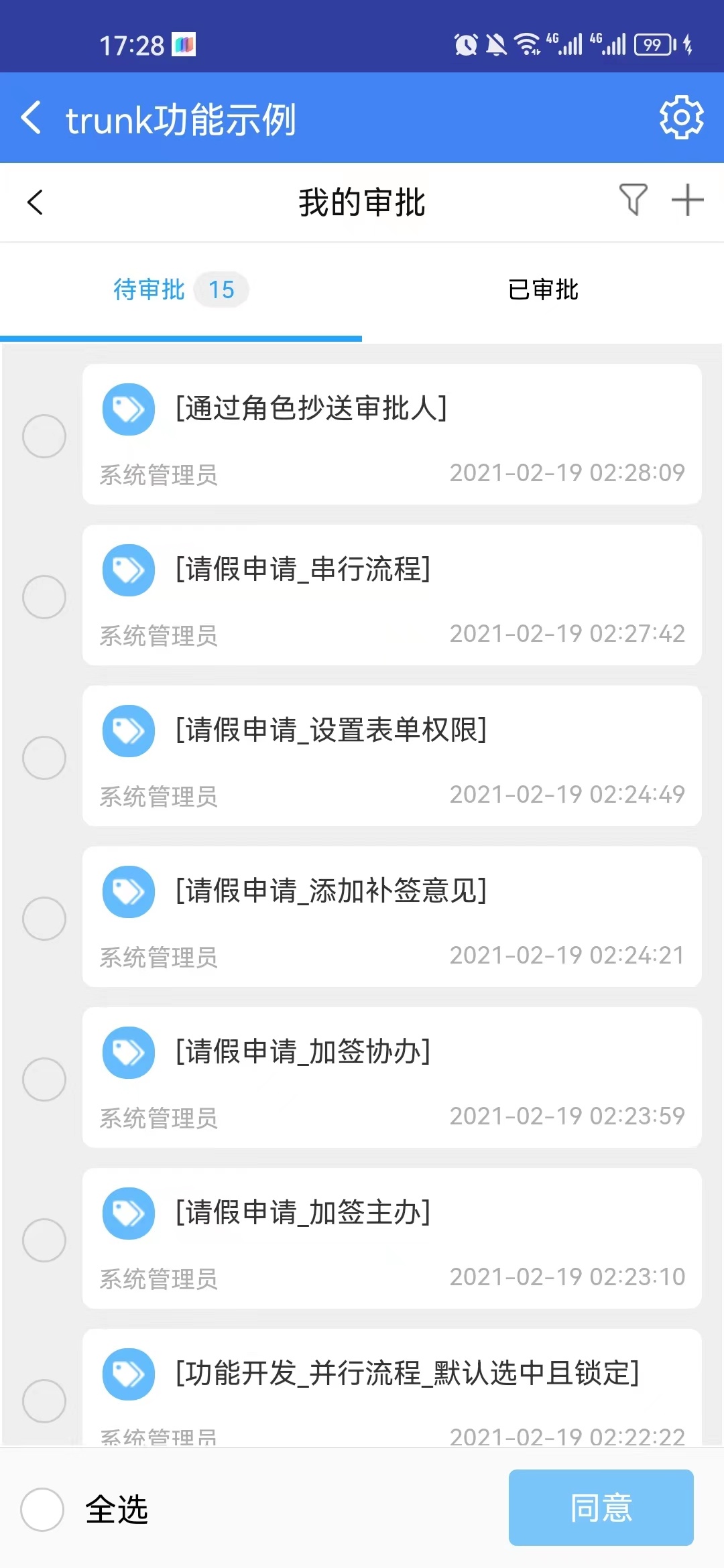The image size is (724, 1568).
Task: Select the checkbox for [请假申请_加签协办]
Action: point(45,1080)
